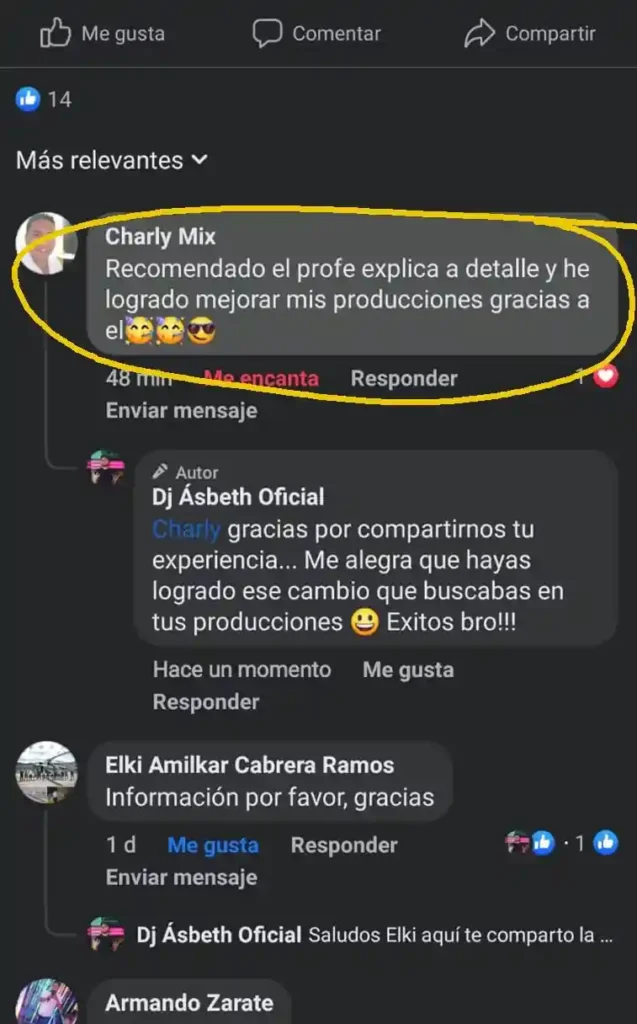Open Armando Zarate's profile

click(x=189, y=1002)
